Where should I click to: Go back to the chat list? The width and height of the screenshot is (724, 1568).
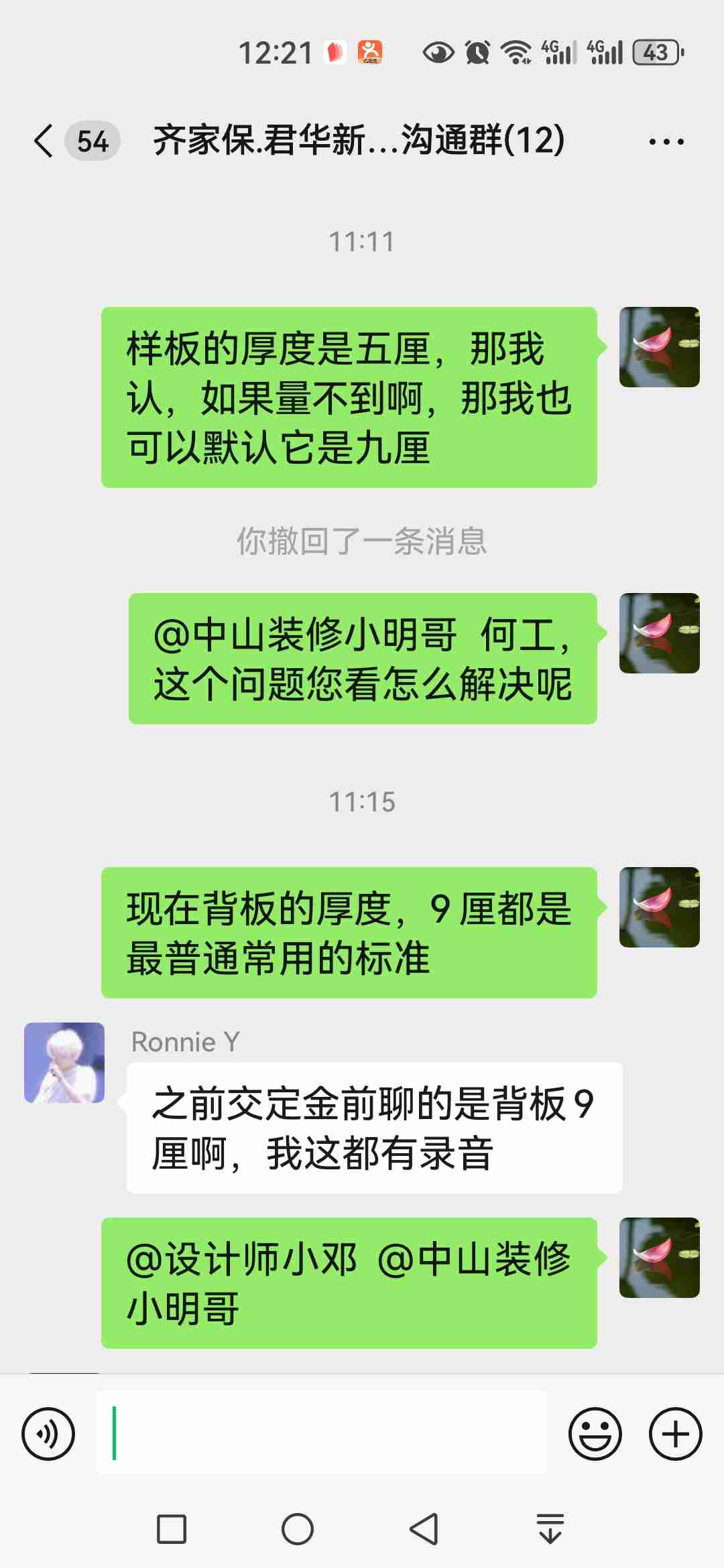pyautogui.click(x=44, y=141)
